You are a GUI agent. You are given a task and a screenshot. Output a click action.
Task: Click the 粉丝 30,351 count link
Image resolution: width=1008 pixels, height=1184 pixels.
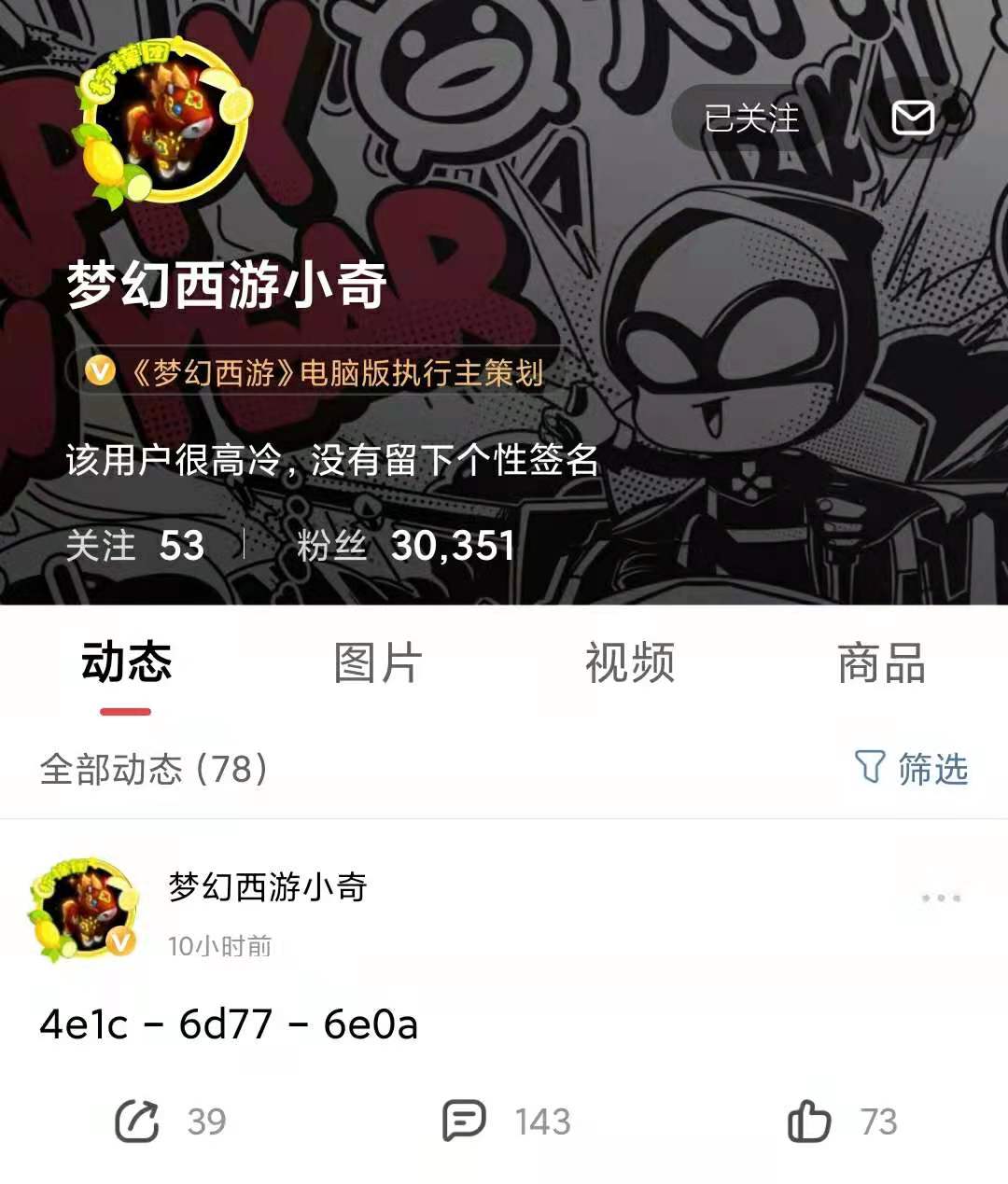point(402,548)
